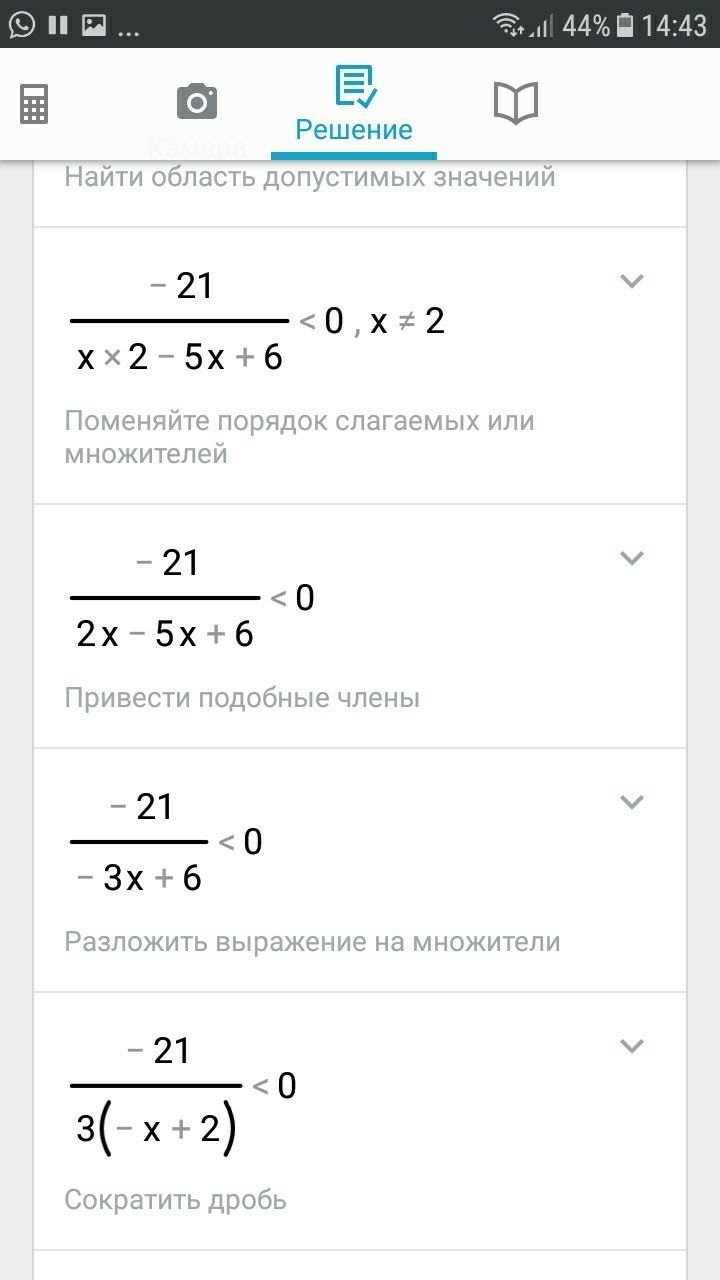
Task: Expand the step with −3x + 6
Action: coord(631,802)
